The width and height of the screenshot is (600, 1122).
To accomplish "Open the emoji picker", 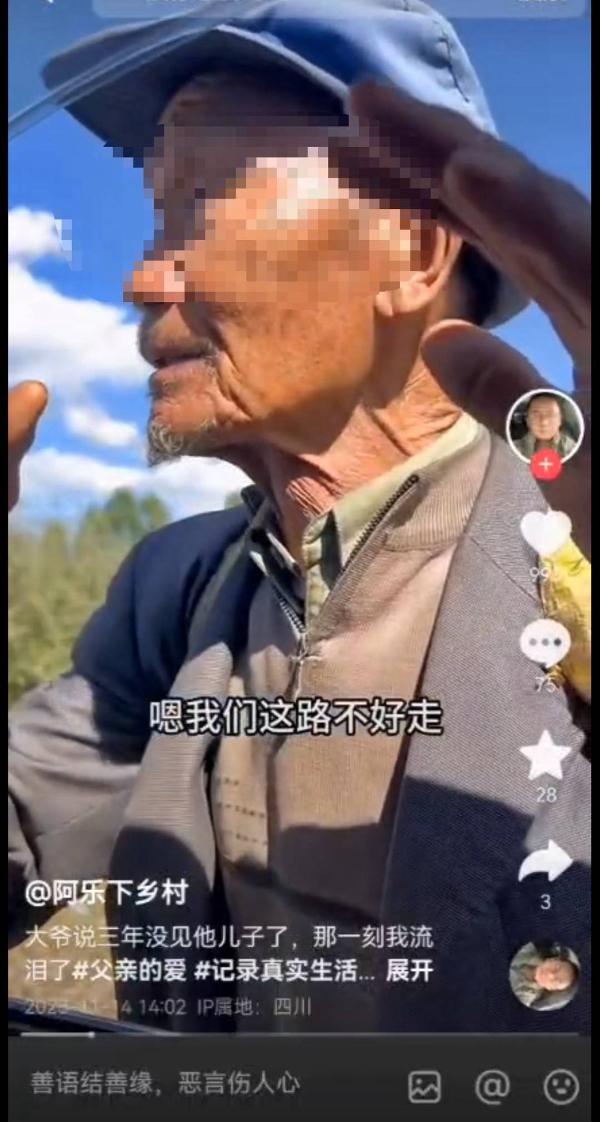I will pos(561,1086).
